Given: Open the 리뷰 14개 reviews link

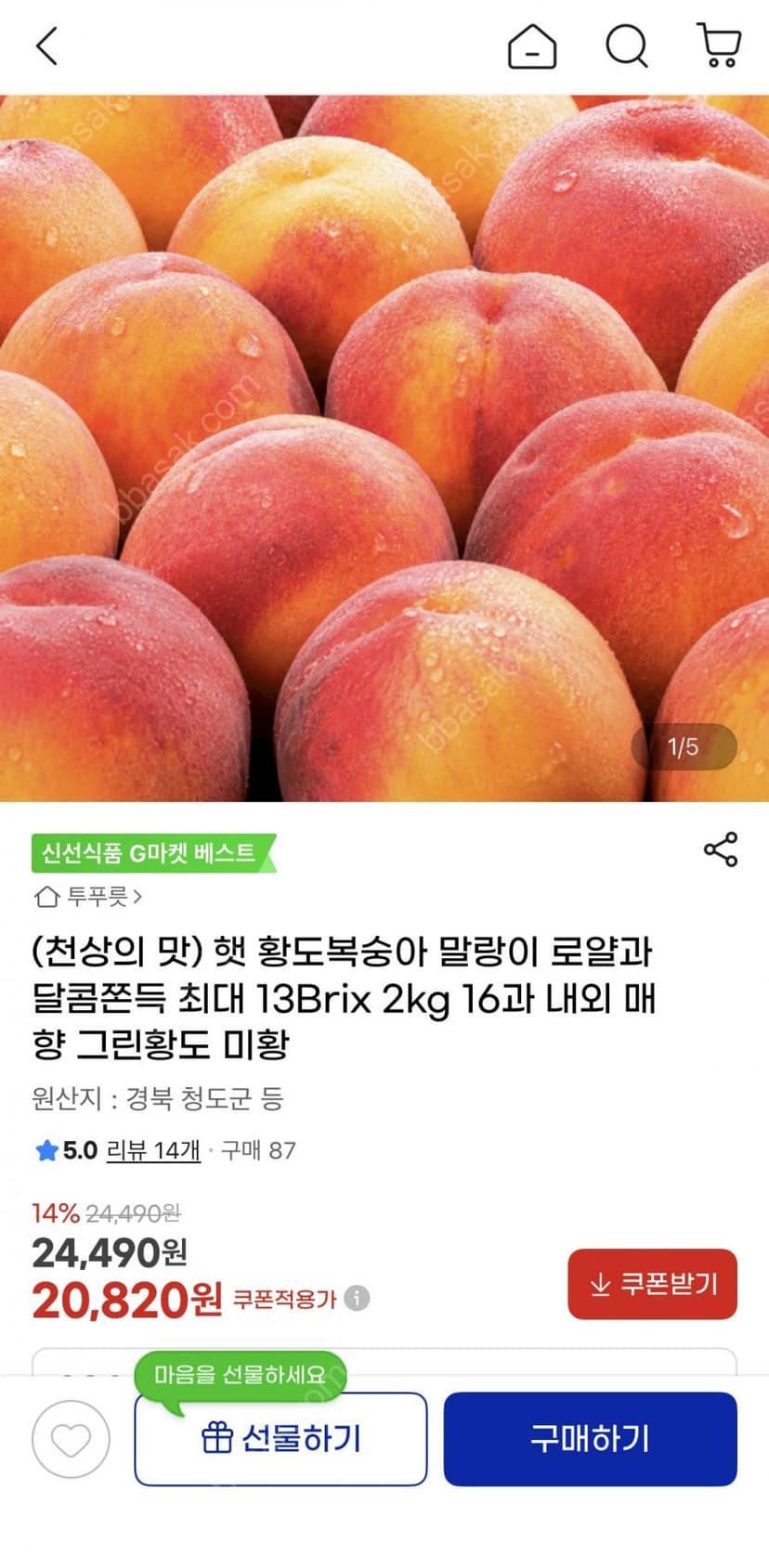Looking at the screenshot, I should 153,1150.
